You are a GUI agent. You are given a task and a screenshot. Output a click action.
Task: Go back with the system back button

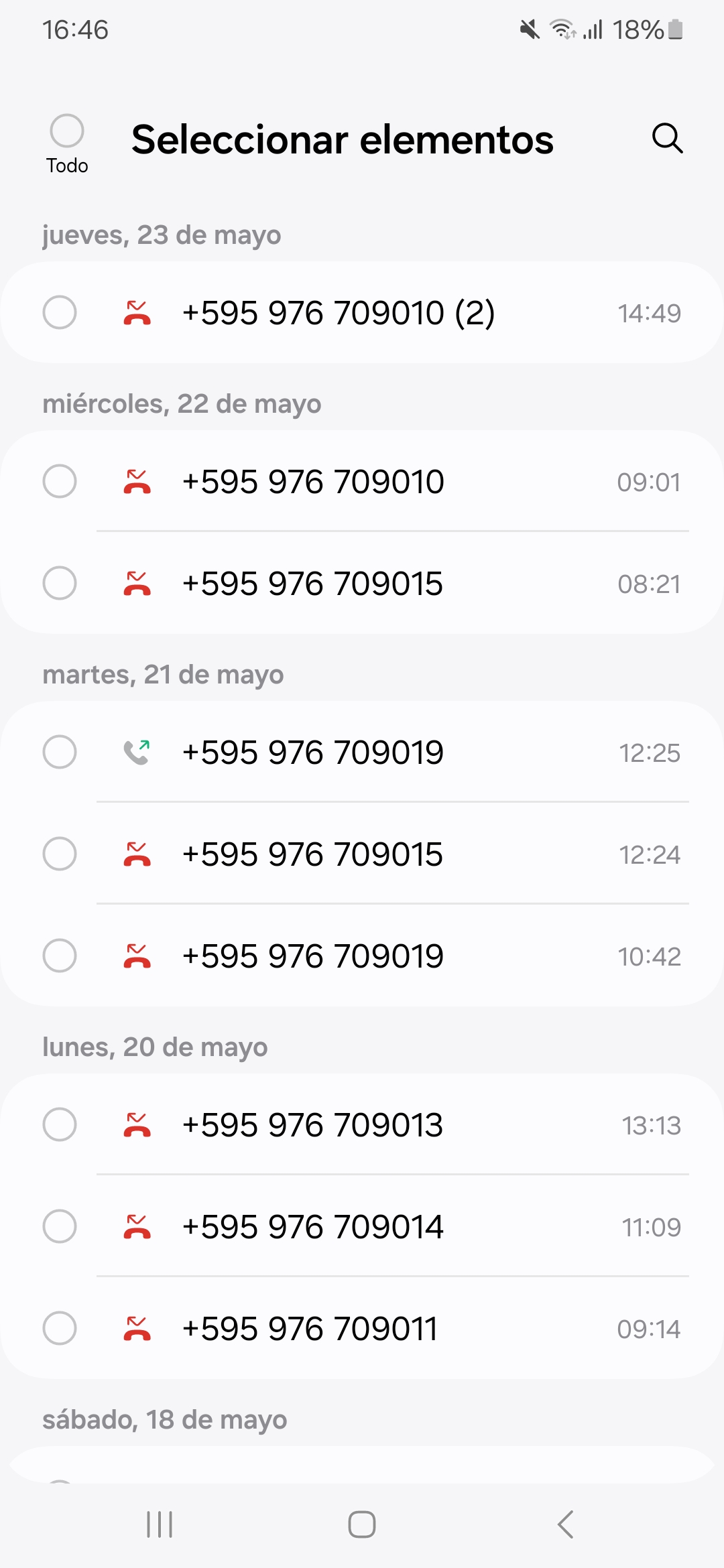[x=565, y=1524]
